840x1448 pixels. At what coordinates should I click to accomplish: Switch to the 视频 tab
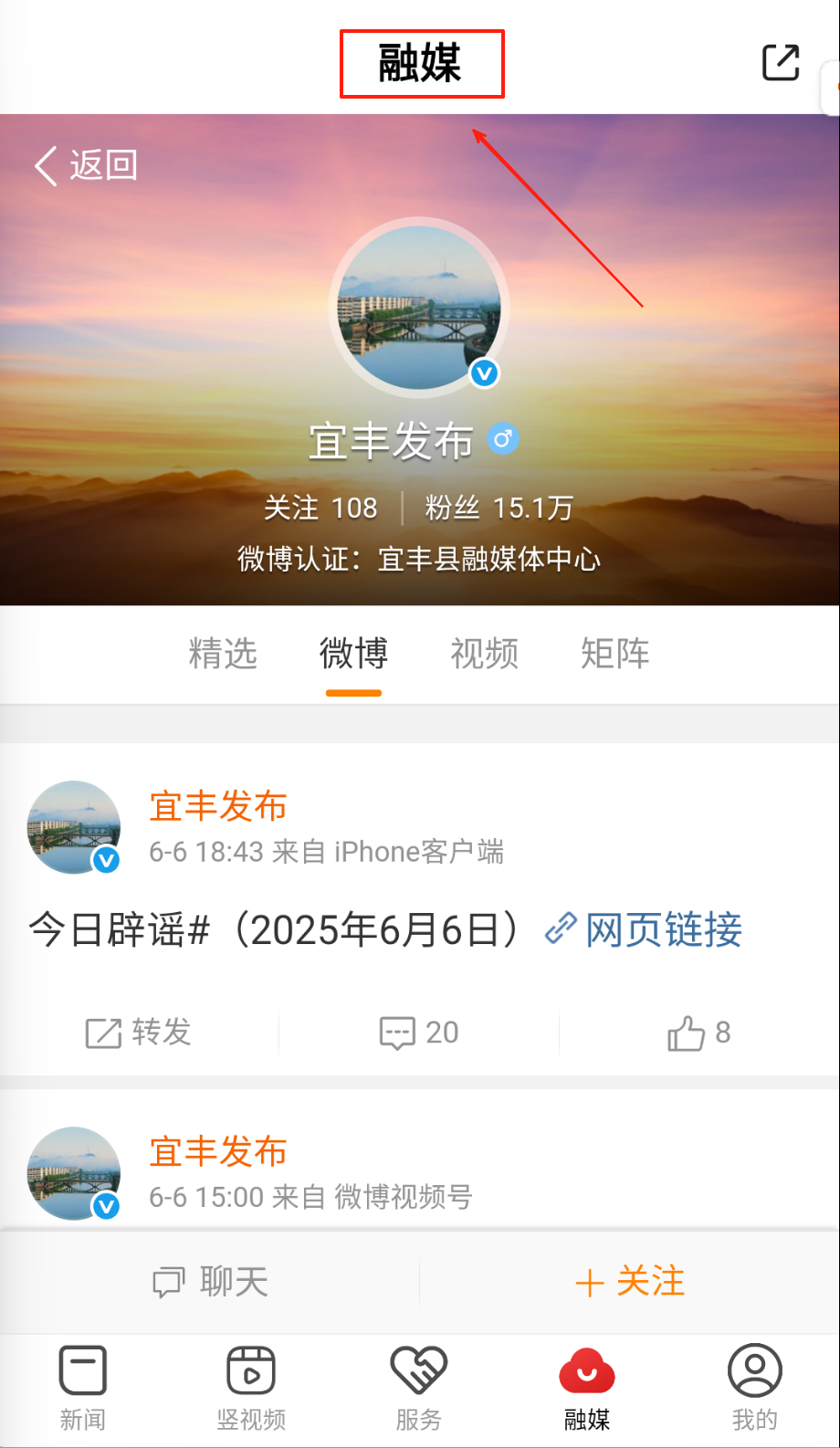click(484, 654)
